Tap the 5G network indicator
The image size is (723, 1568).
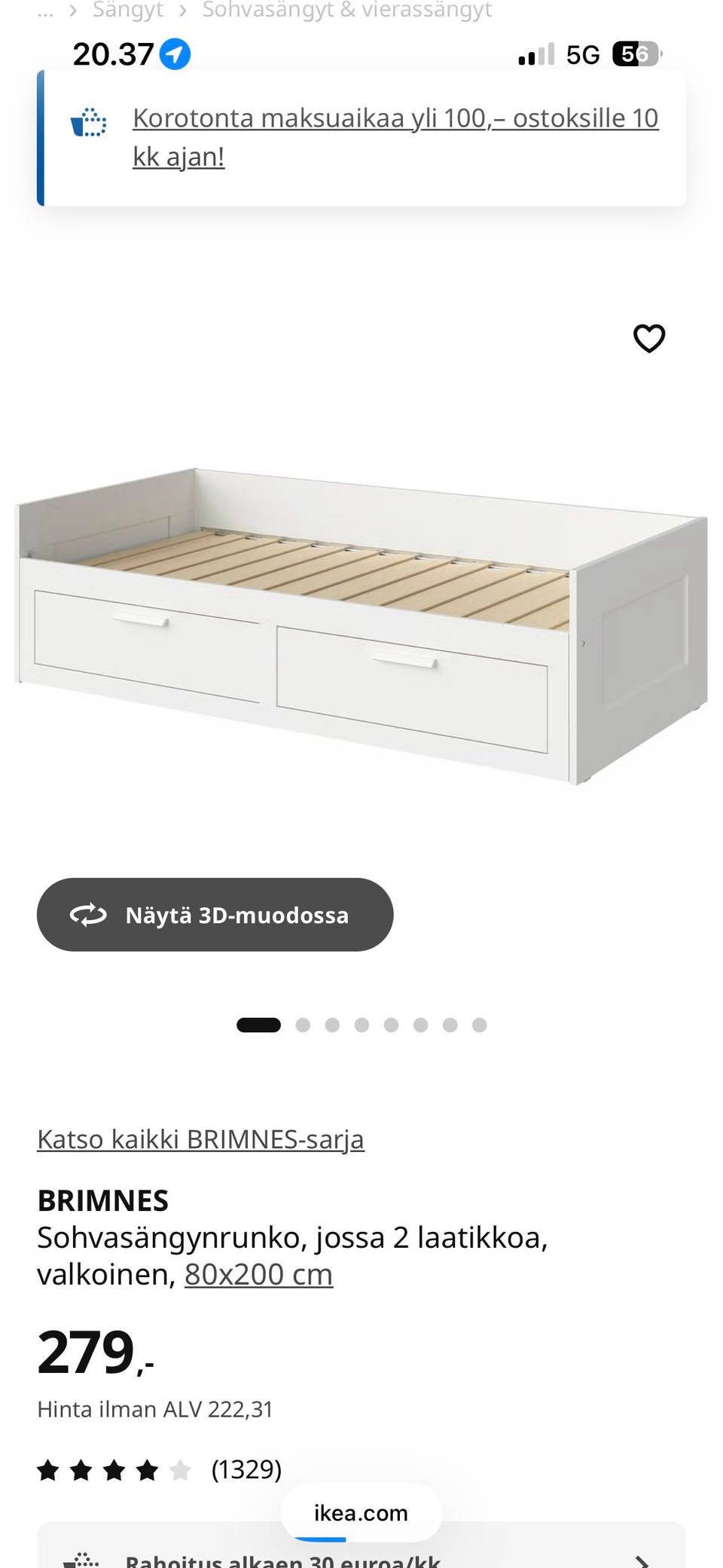583,53
